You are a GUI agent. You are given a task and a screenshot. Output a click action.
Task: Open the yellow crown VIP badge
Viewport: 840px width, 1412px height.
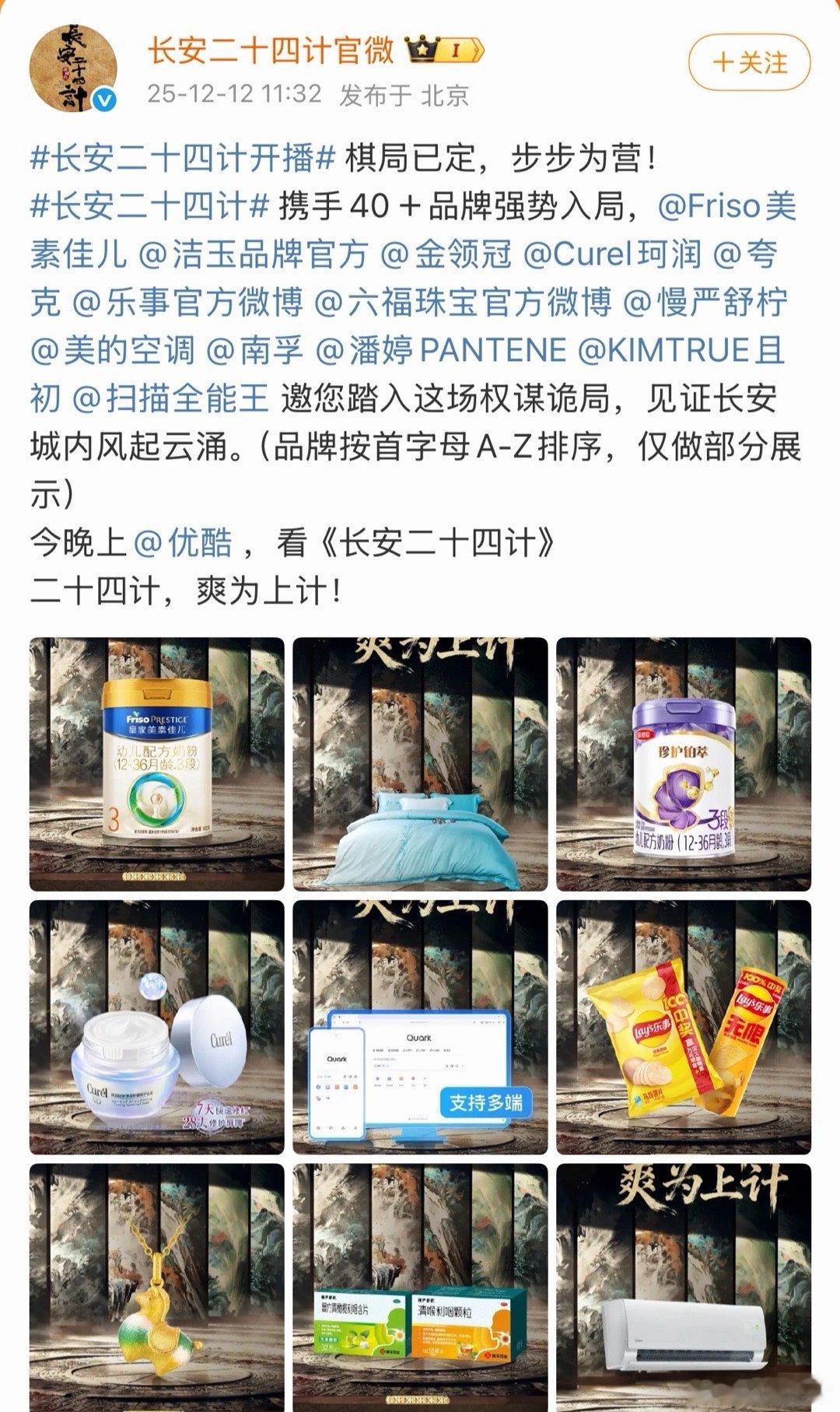[x=420, y=48]
